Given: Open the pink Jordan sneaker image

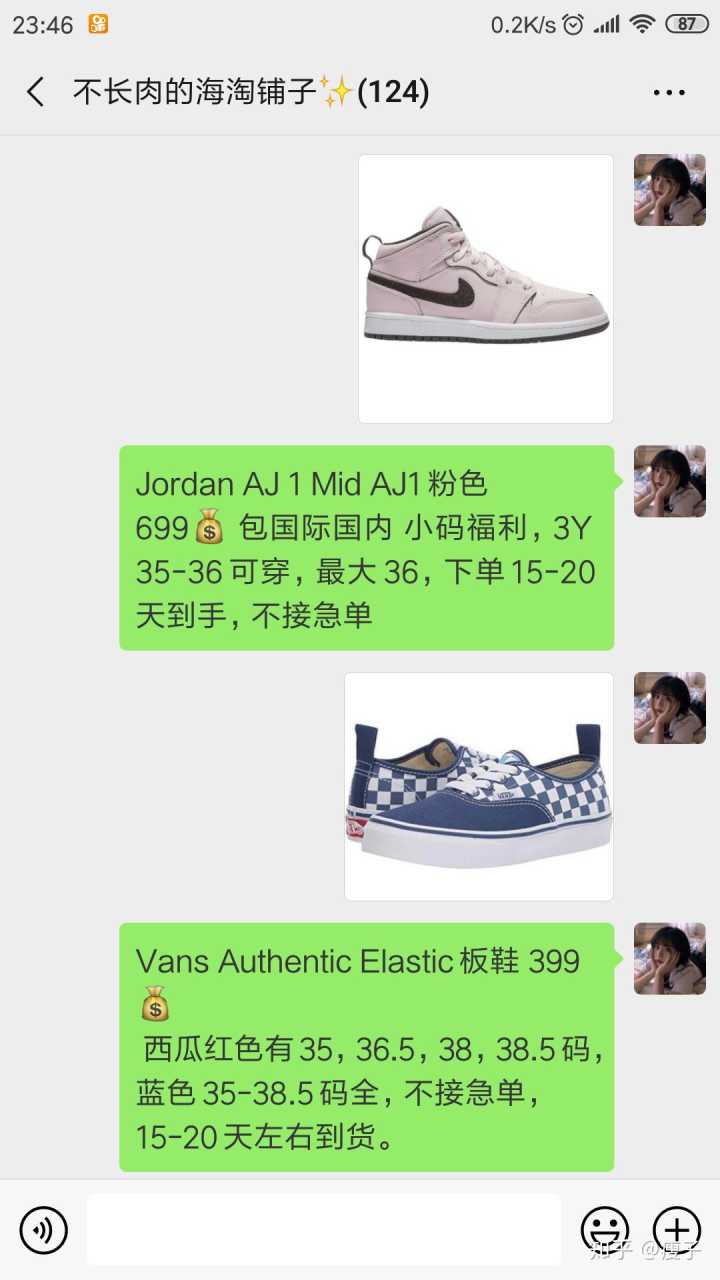Looking at the screenshot, I should (x=486, y=289).
